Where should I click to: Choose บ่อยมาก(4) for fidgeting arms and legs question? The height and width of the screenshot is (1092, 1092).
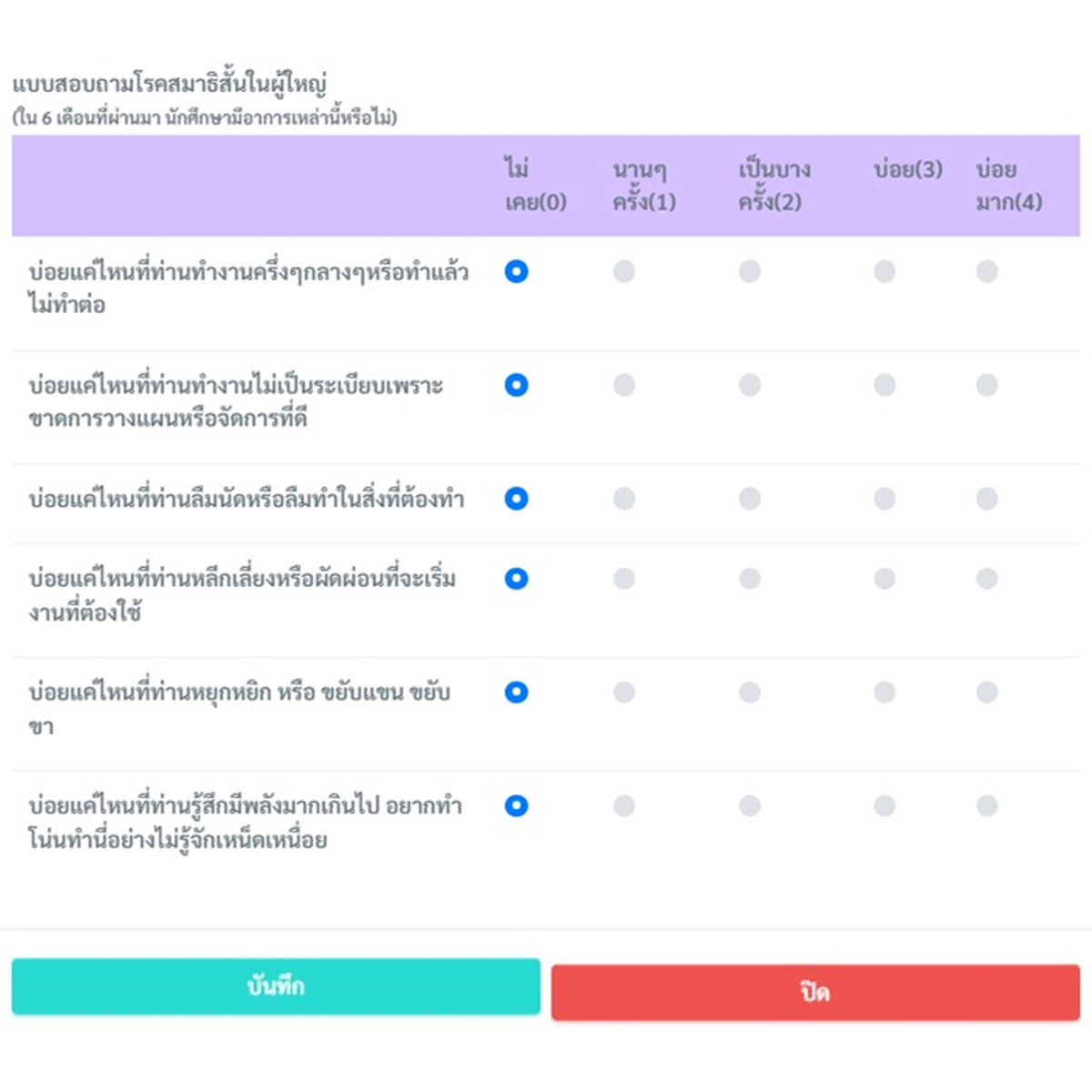tap(986, 693)
